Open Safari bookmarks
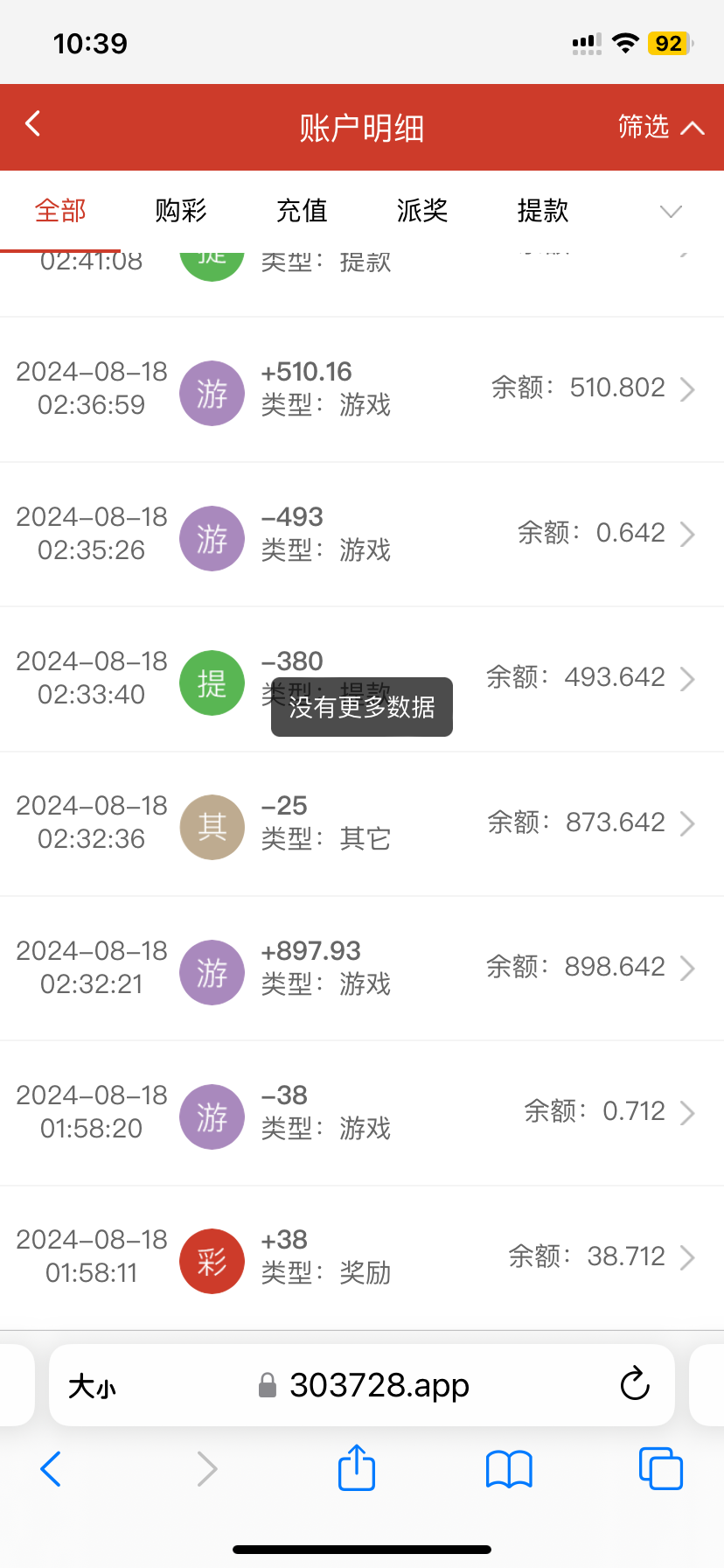This screenshot has width=724, height=1568. (509, 1468)
